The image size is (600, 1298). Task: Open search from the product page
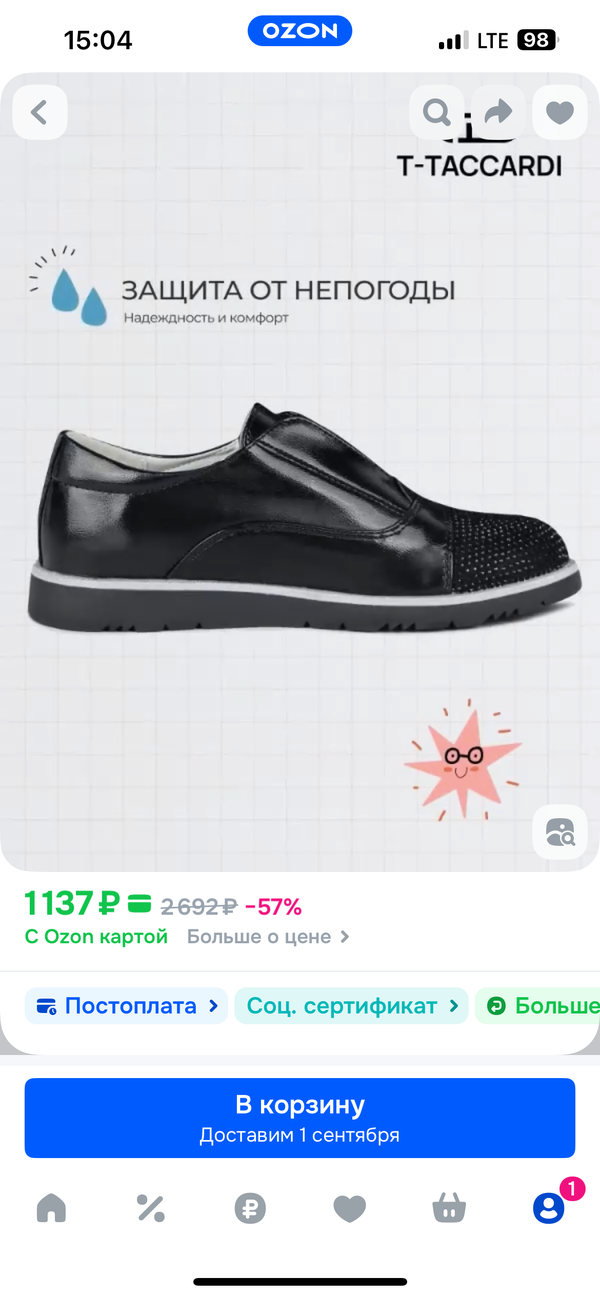[x=437, y=112]
